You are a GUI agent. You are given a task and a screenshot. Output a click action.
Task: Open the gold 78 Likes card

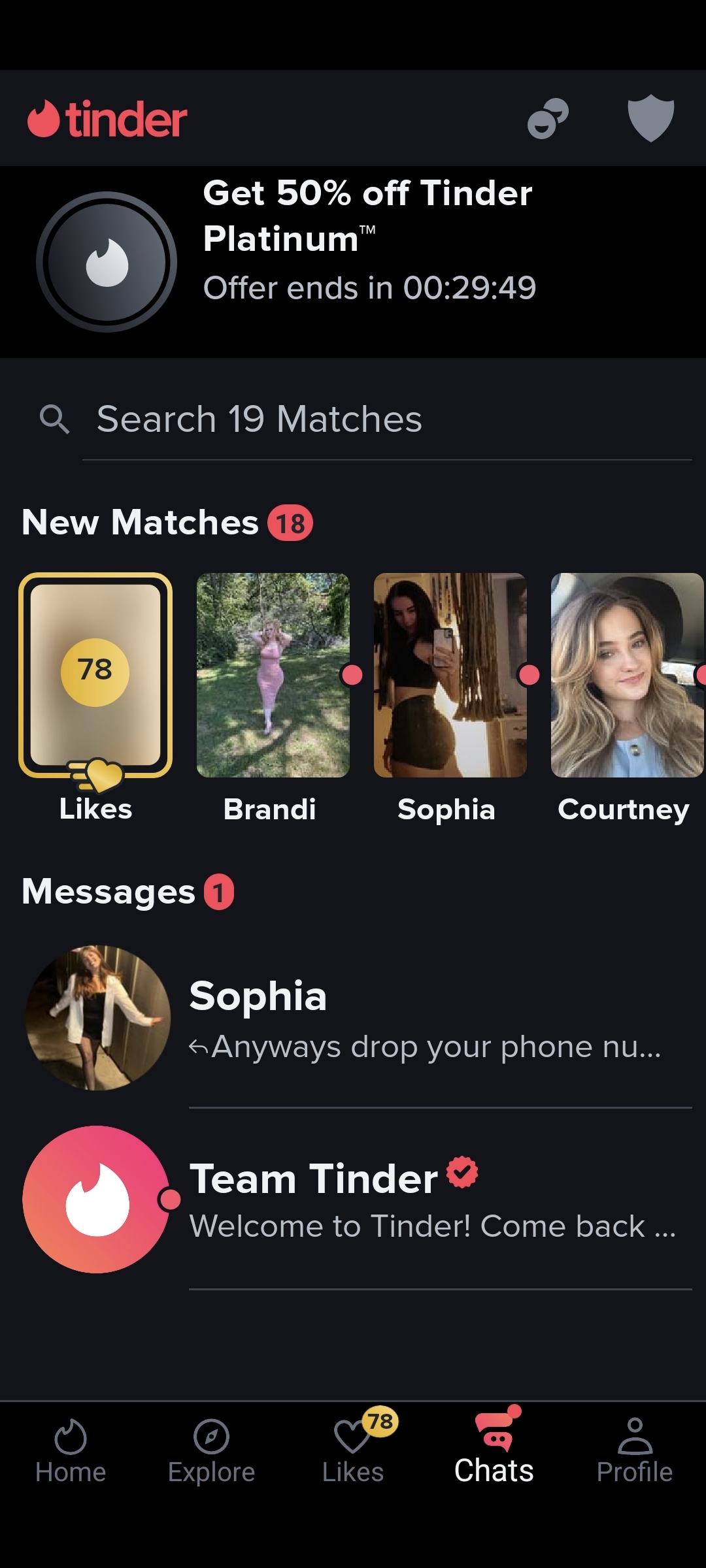pyautogui.click(x=95, y=676)
